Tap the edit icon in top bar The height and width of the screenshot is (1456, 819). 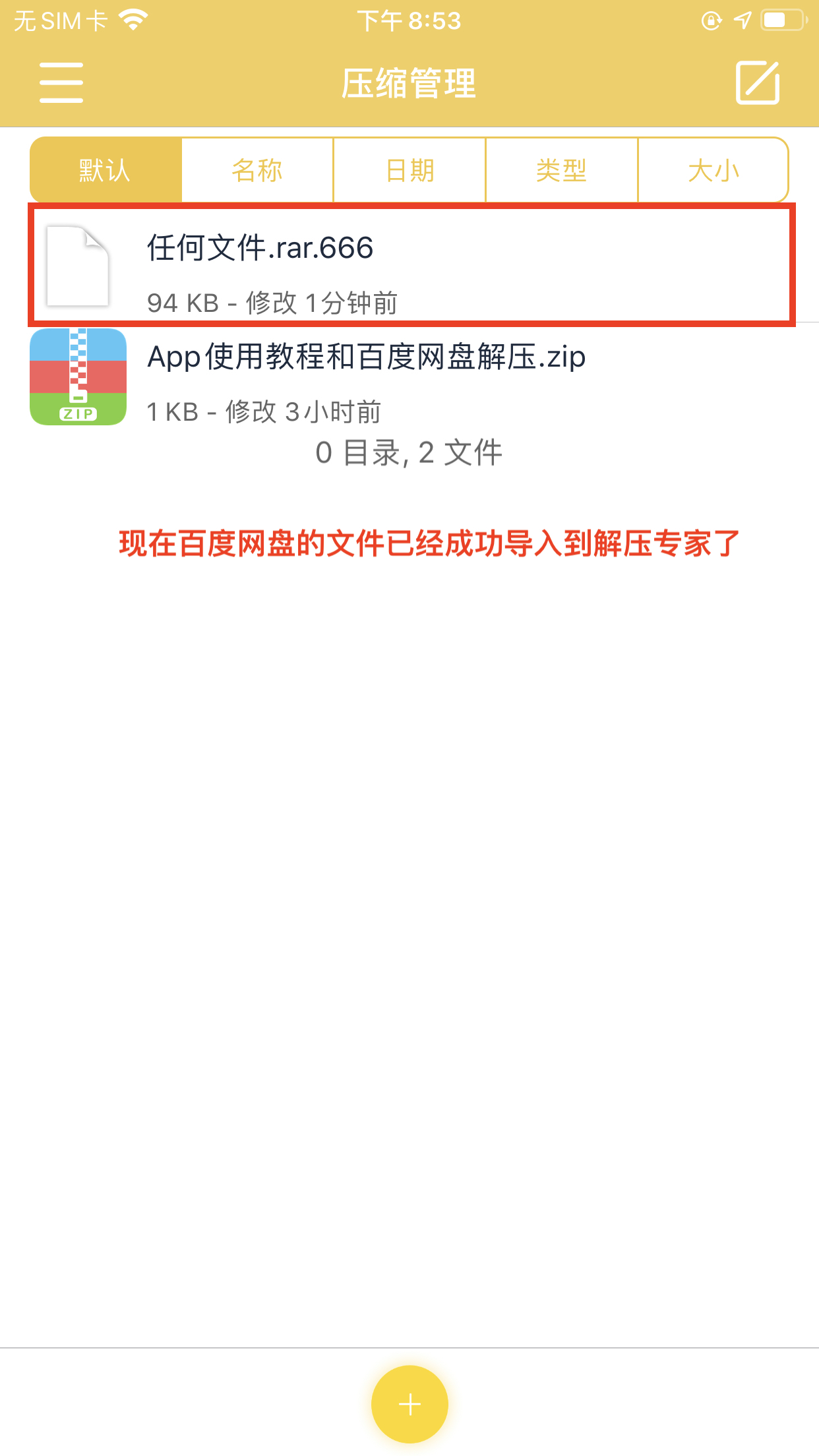tap(757, 83)
